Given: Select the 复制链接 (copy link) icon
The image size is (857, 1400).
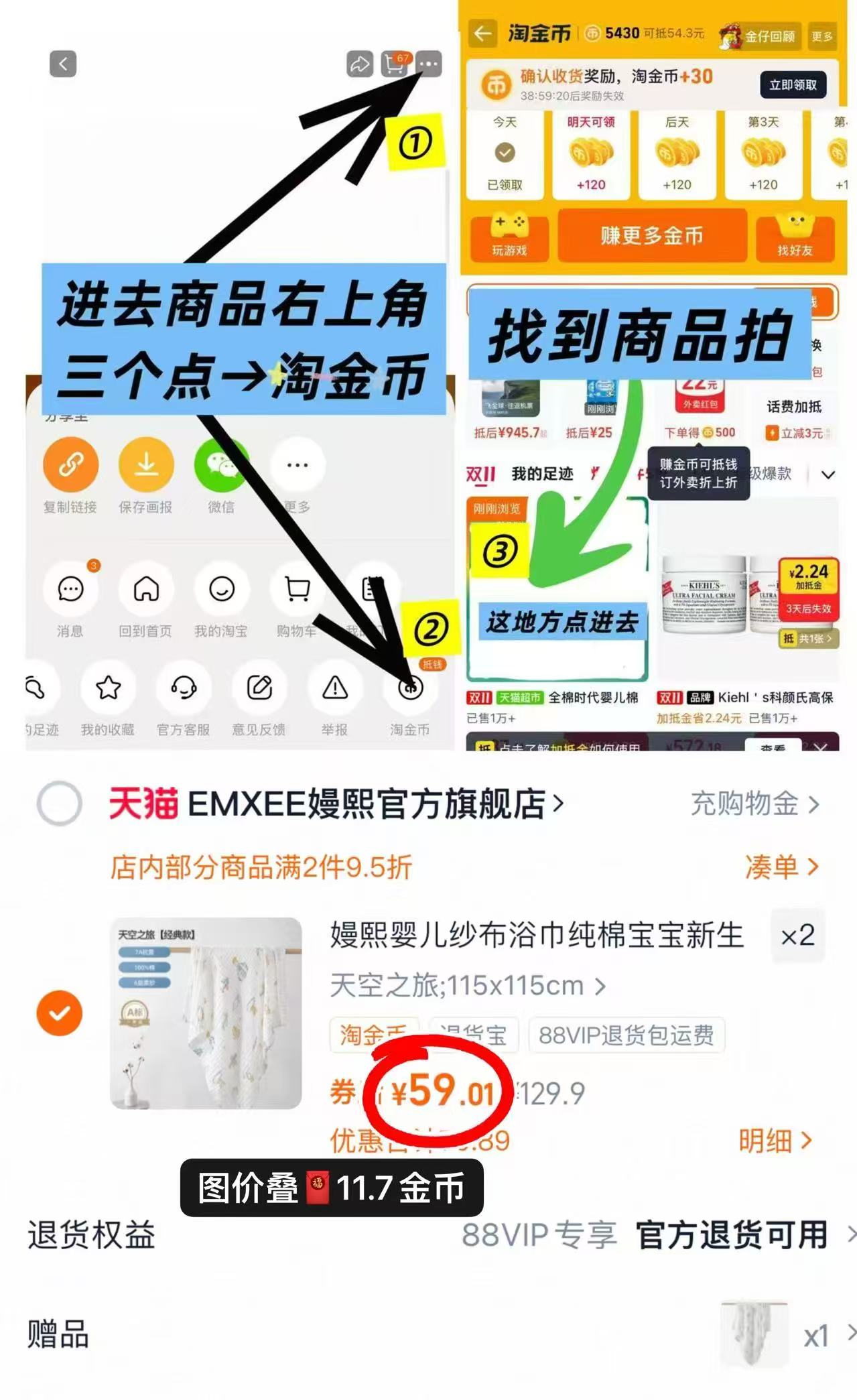Looking at the screenshot, I should pyautogui.click(x=70, y=464).
